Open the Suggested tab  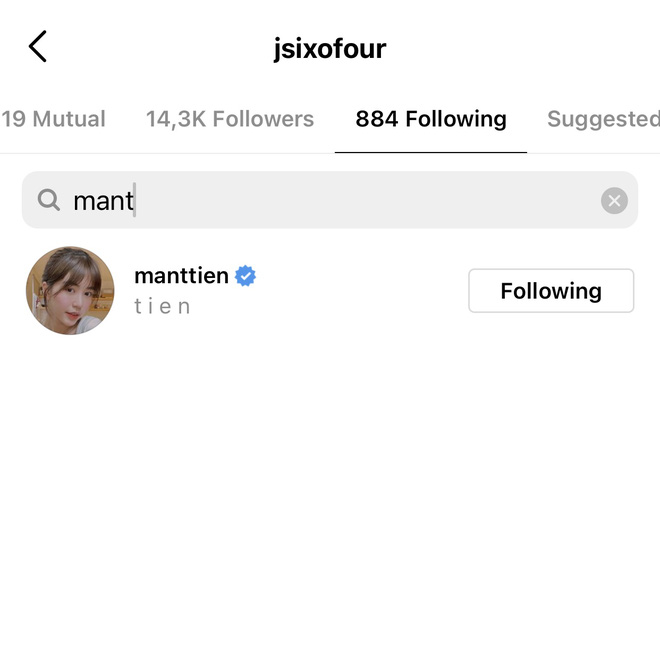click(602, 119)
